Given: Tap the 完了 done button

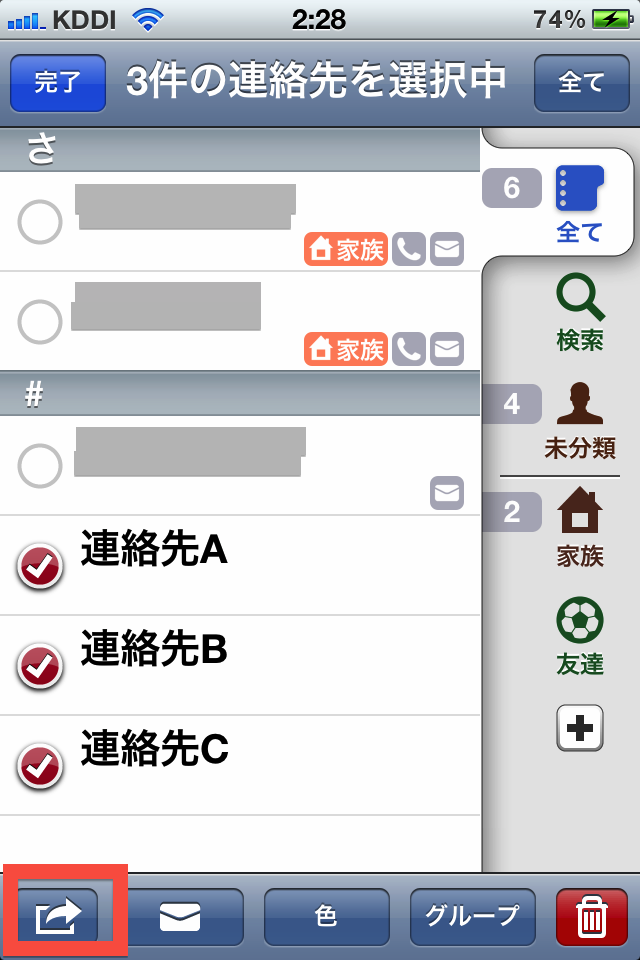Looking at the screenshot, I should point(58,82).
